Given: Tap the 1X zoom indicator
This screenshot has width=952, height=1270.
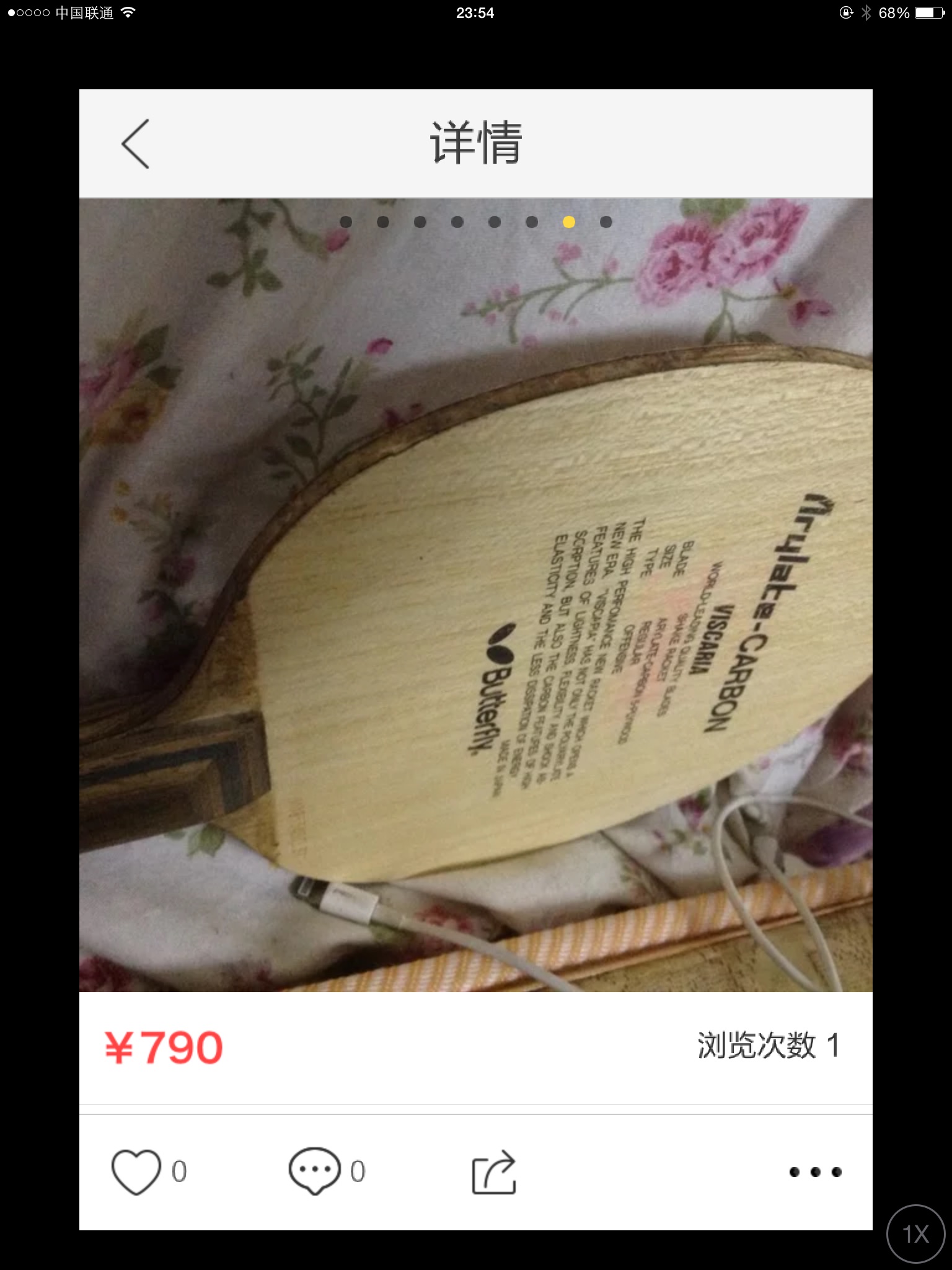Looking at the screenshot, I should (915, 1237).
